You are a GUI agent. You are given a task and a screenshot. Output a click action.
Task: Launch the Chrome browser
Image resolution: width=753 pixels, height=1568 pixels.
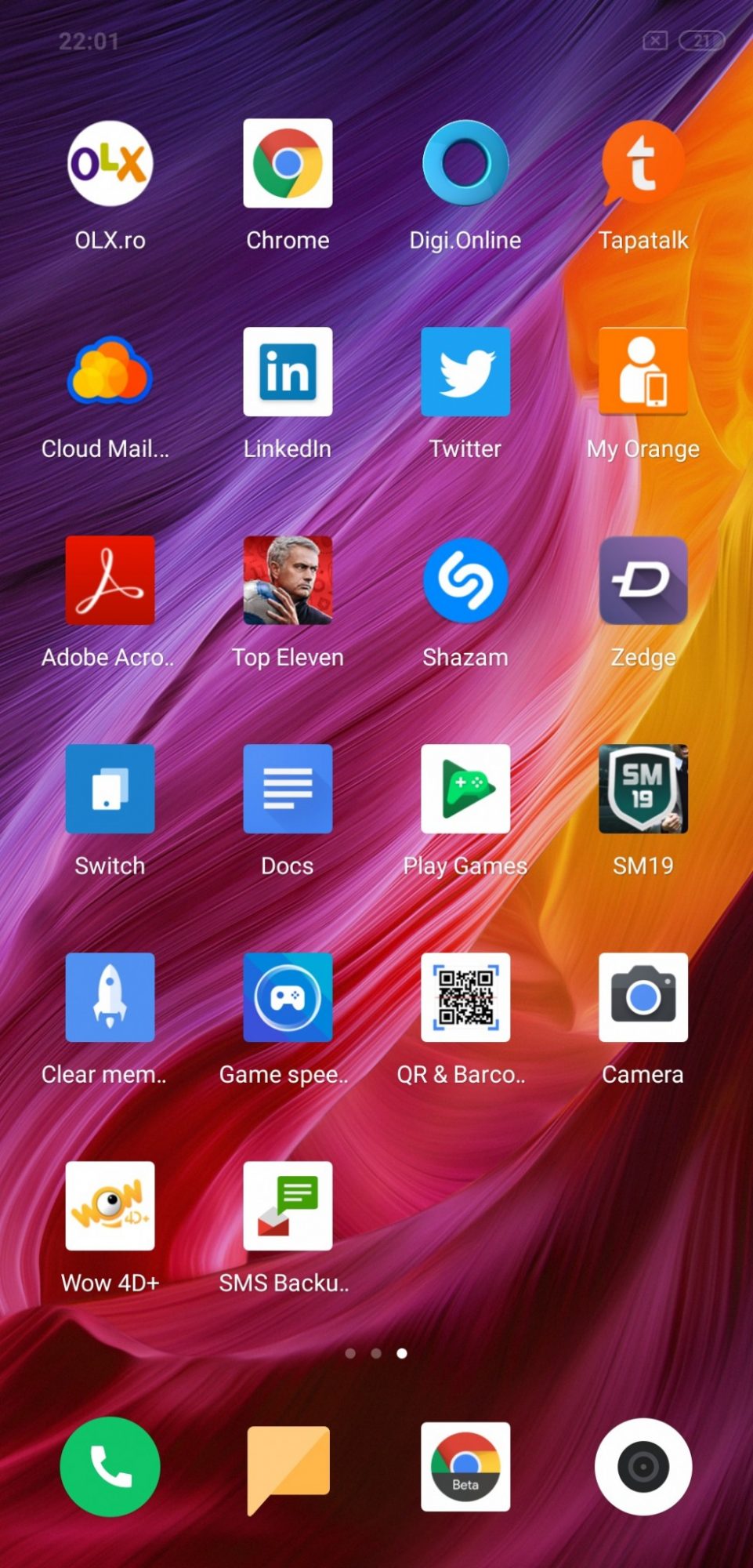click(288, 164)
